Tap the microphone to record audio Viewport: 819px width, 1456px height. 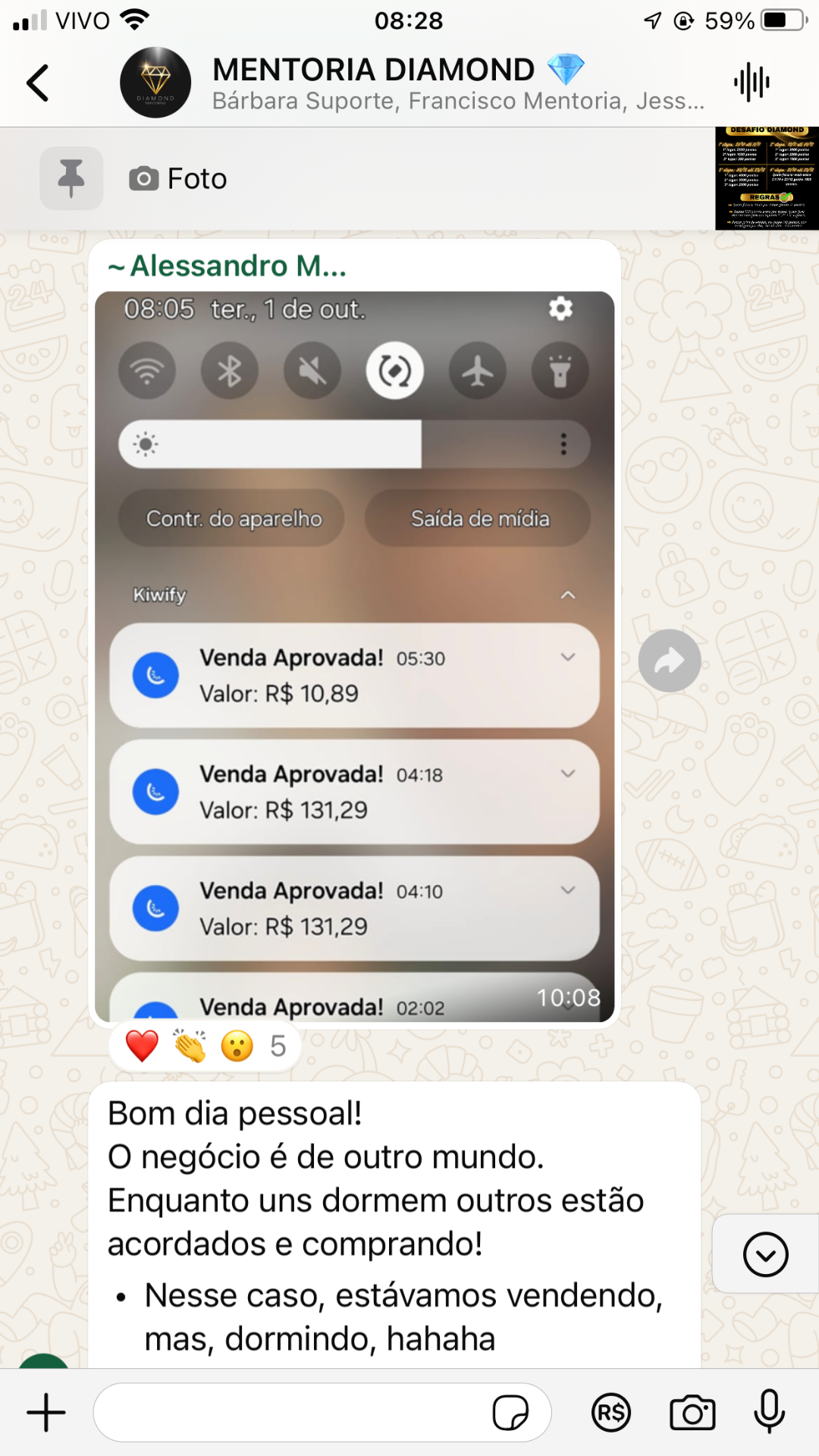[x=769, y=1412]
